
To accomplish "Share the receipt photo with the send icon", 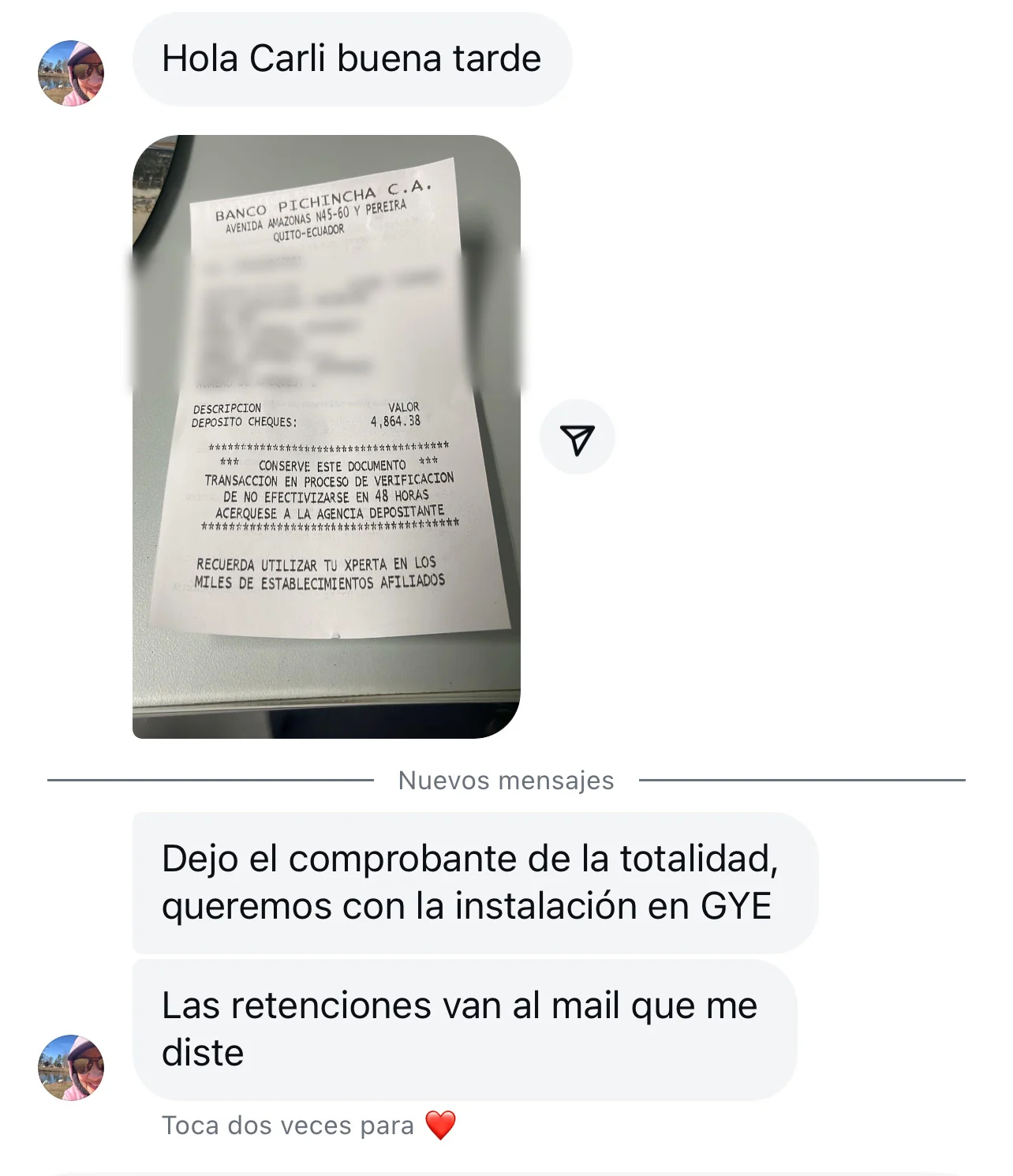I will pyautogui.click(x=577, y=437).
